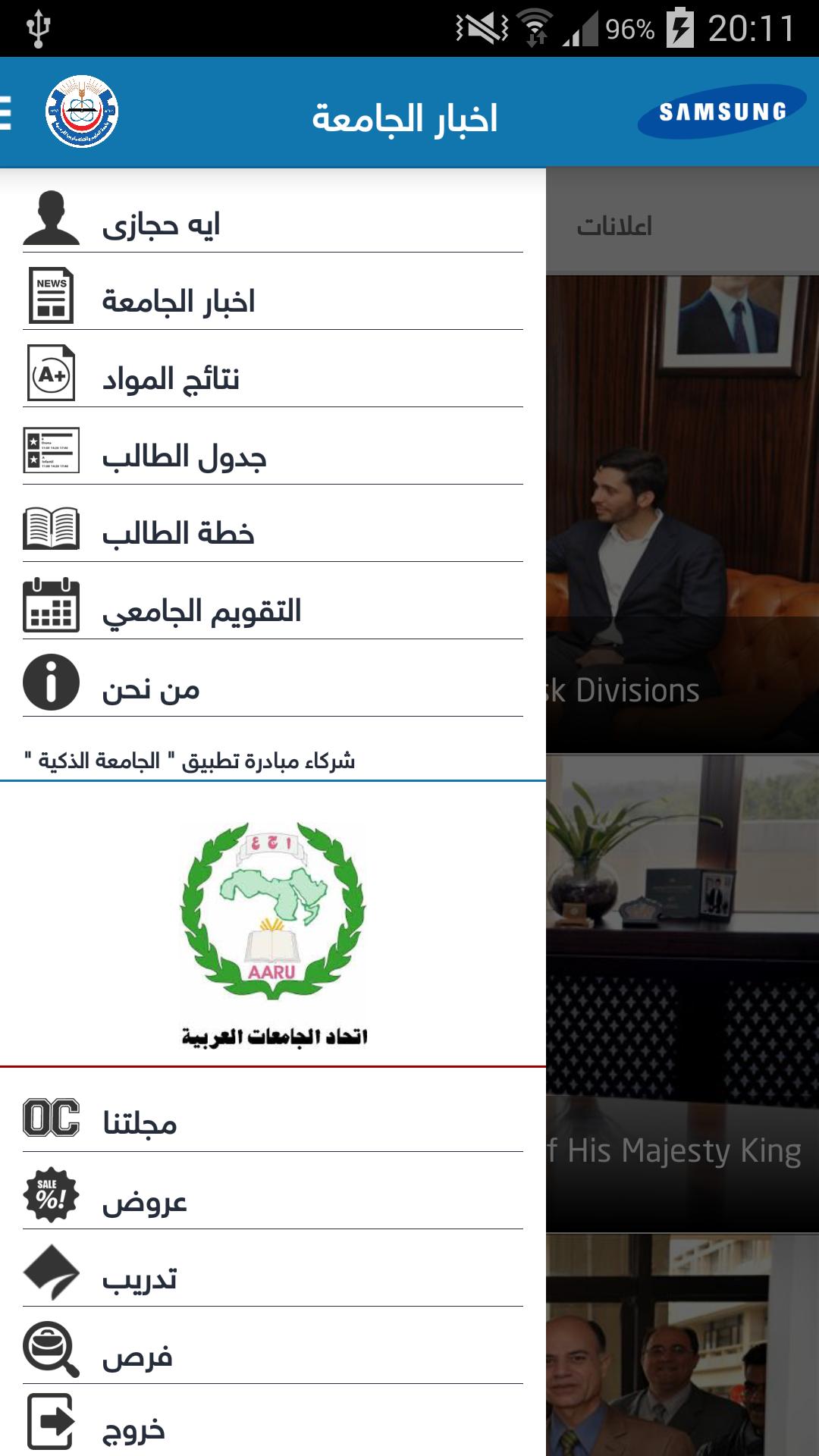
Task: Open تدريب training
Action: [x=273, y=1277]
